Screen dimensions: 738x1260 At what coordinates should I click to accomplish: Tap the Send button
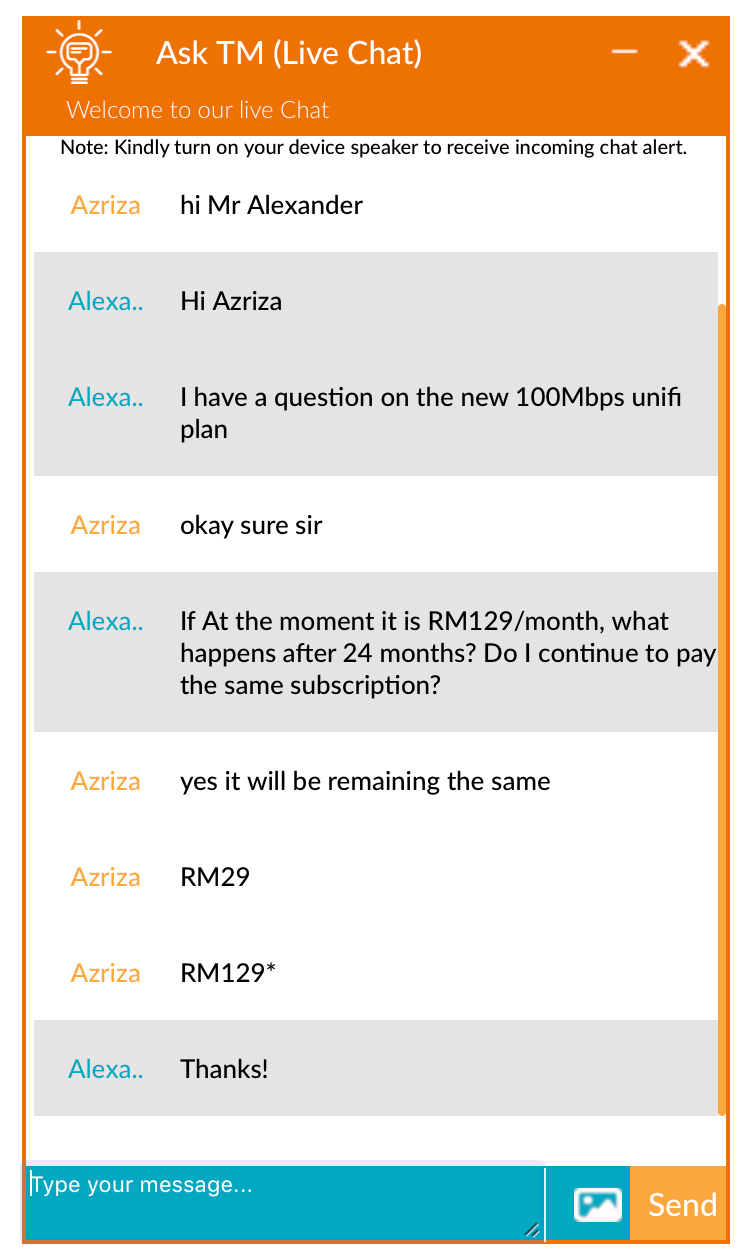(x=682, y=1204)
